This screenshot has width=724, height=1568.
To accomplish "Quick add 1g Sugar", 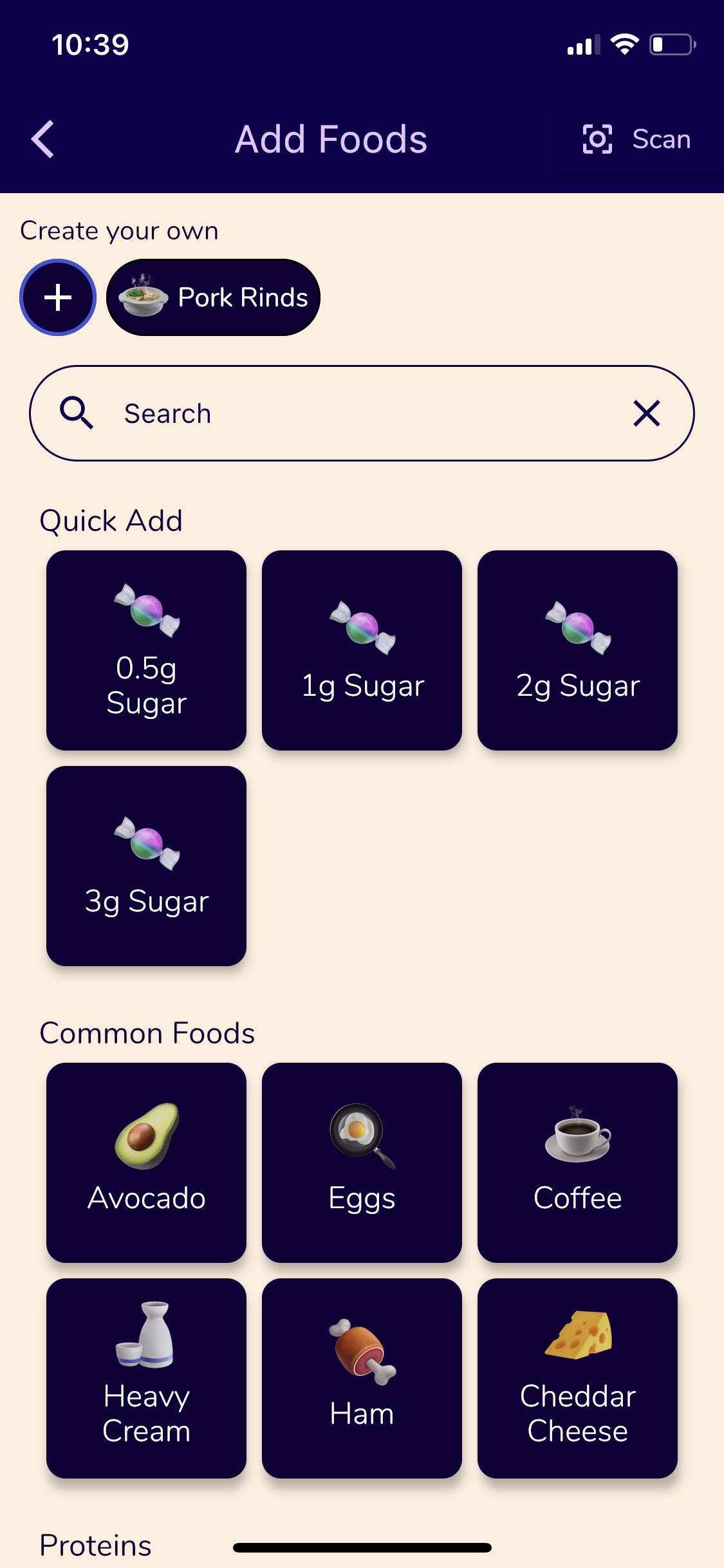I will [362, 650].
